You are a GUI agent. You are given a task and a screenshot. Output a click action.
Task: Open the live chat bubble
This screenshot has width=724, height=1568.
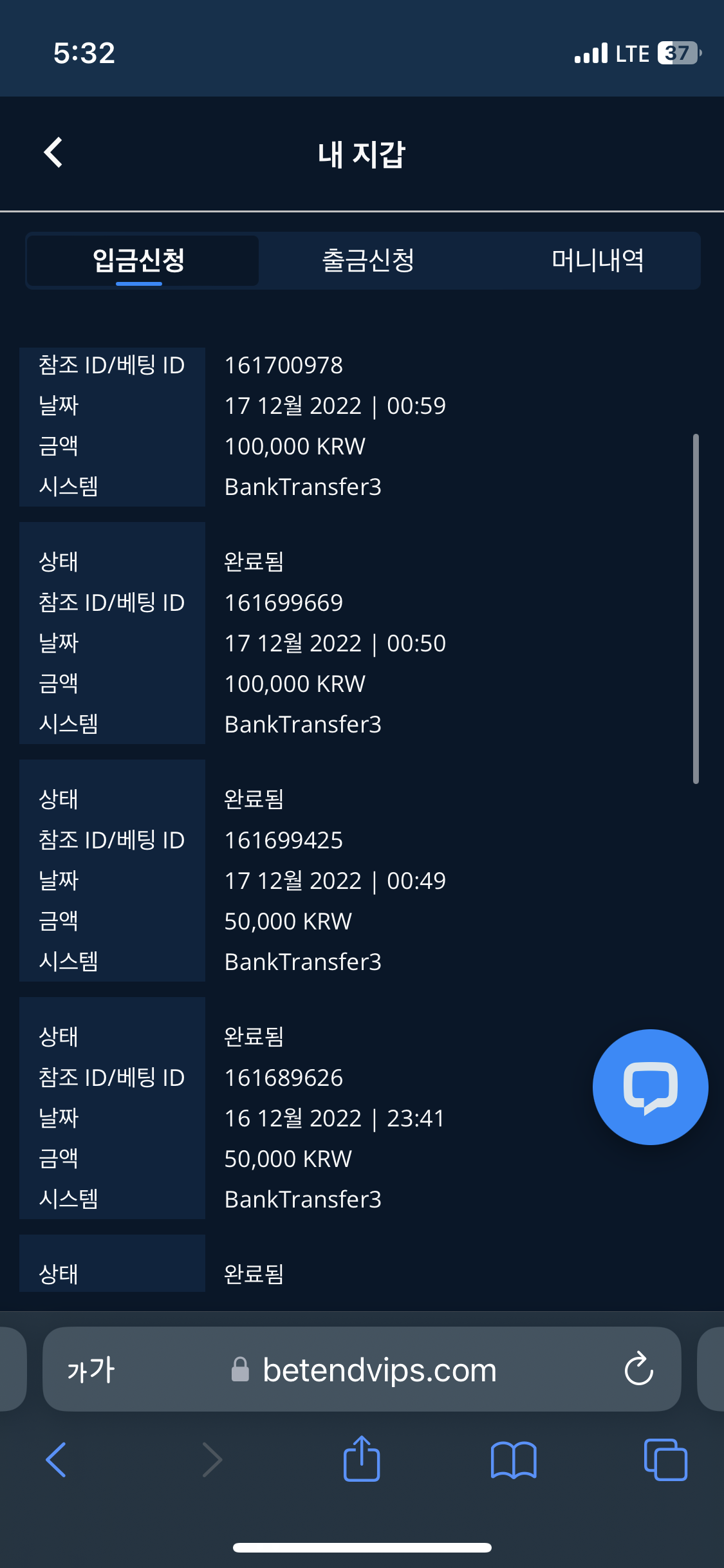click(x=650, y=1087)
